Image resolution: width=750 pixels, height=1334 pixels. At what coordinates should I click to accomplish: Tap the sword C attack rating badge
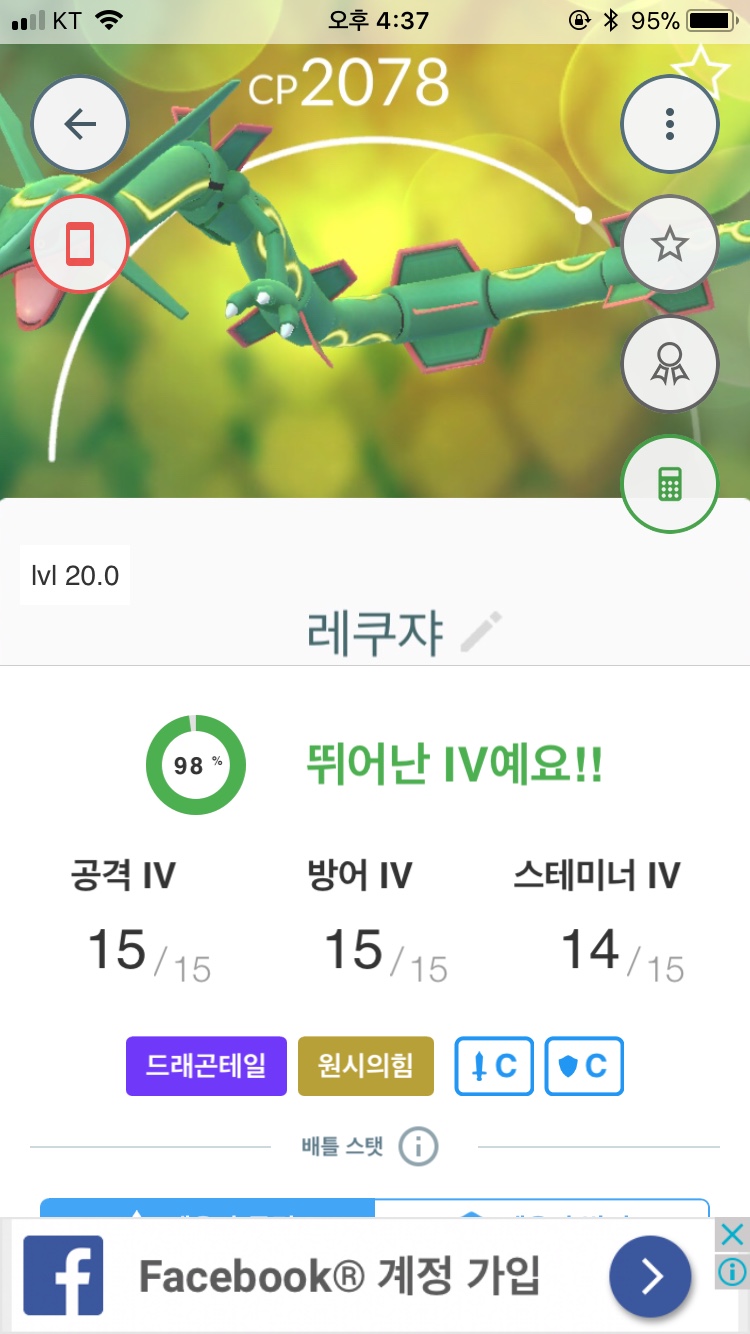tap(494, 1066)
